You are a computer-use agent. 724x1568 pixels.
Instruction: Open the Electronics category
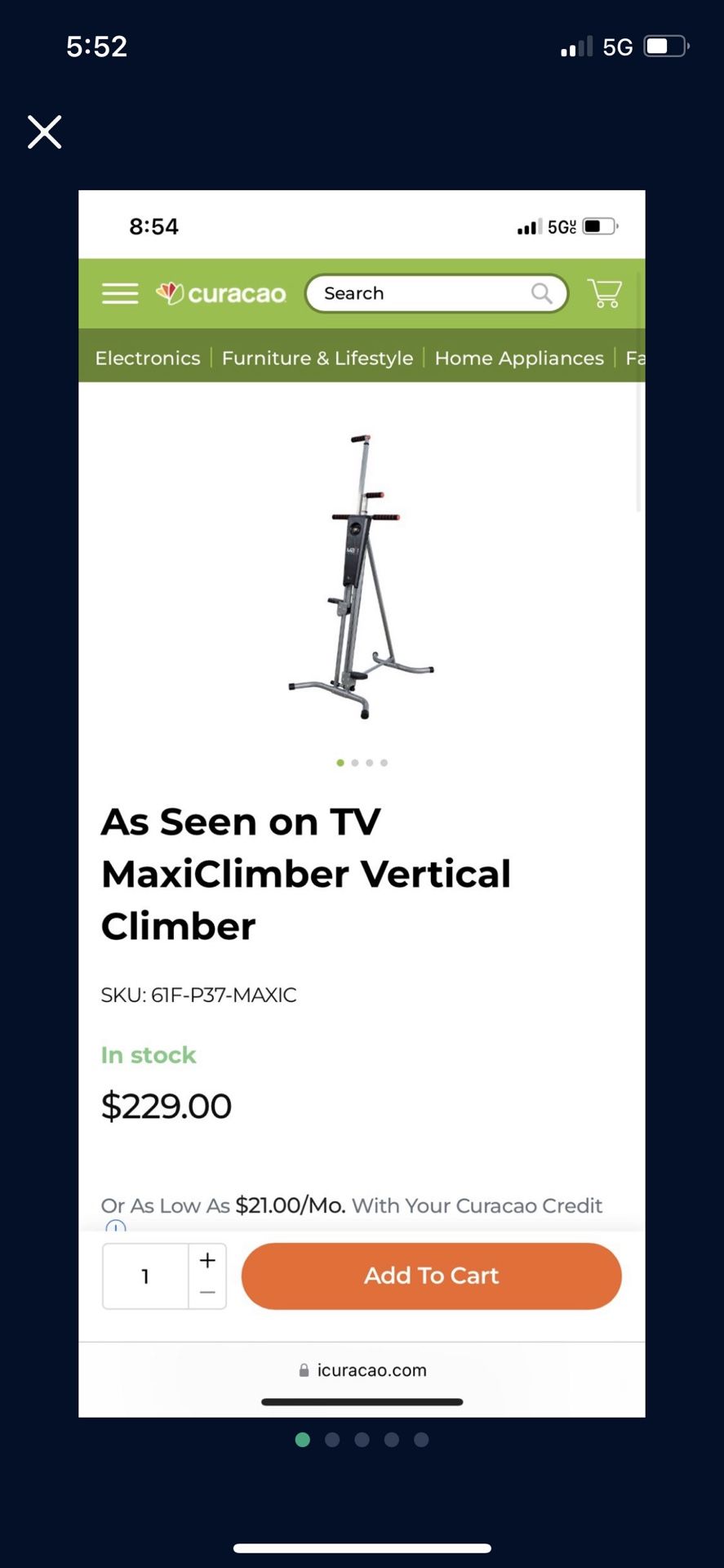(148, 358)
